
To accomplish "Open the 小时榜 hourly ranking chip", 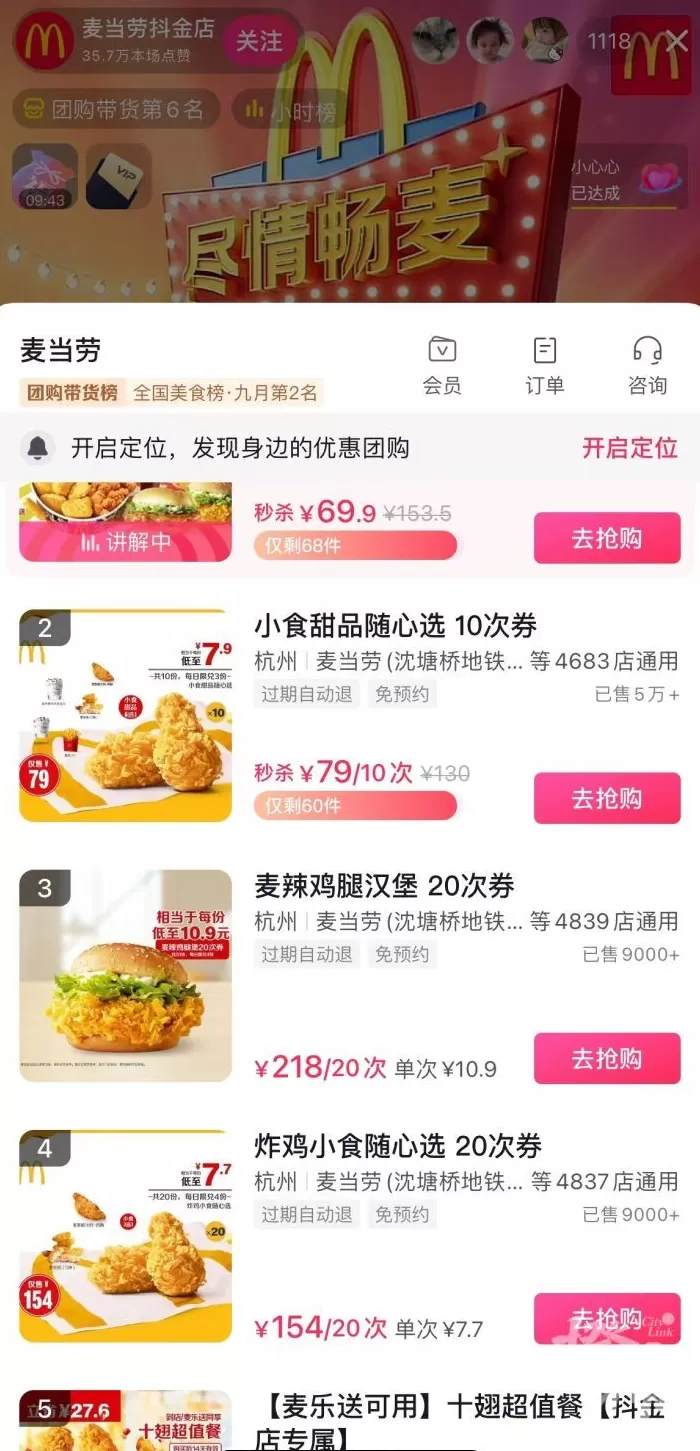I will coord(291,110).
